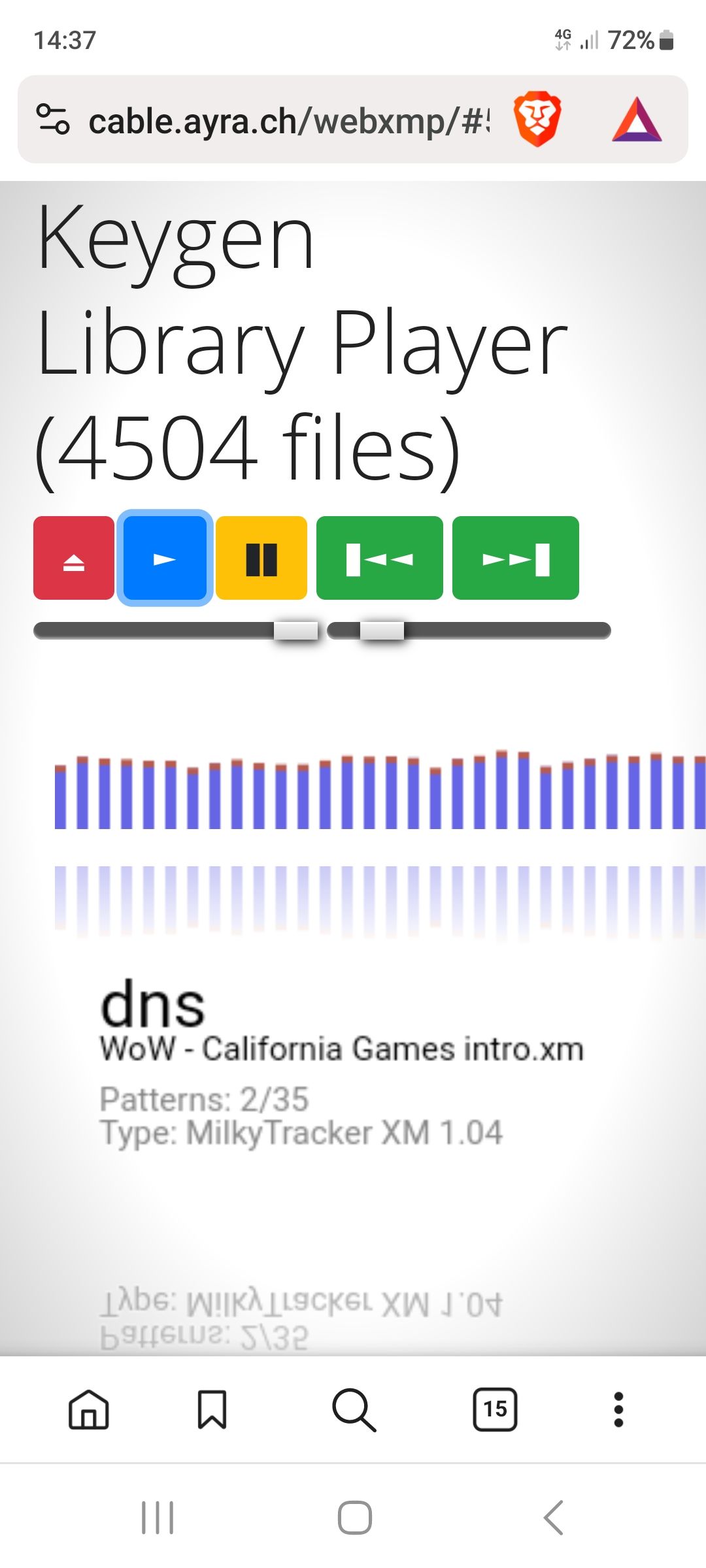Open Brave Shields lion icon
This screenshot has width=706, height=1568.
pyautogui.click(x=537, y=120)
